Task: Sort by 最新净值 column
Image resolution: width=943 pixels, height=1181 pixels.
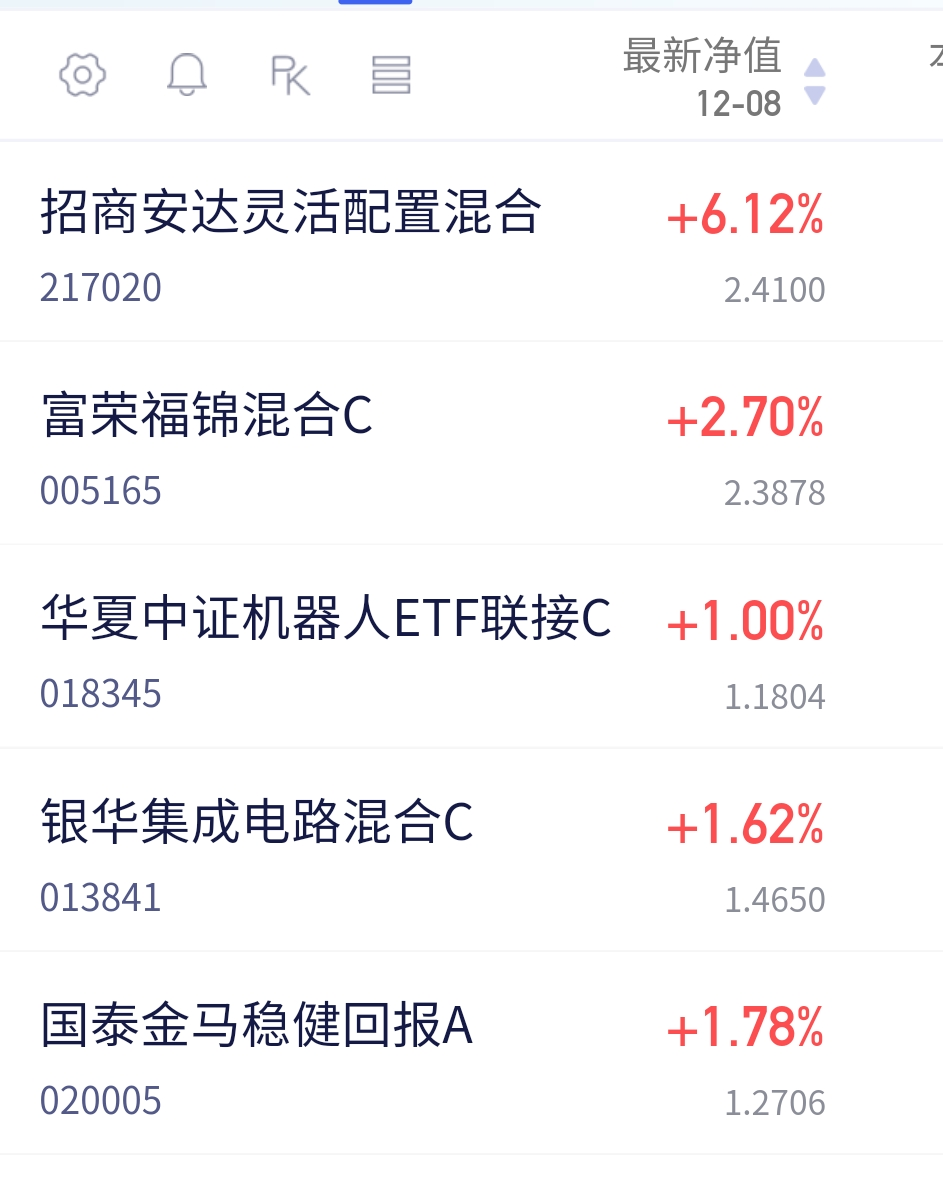Action: tap(724, 78)
